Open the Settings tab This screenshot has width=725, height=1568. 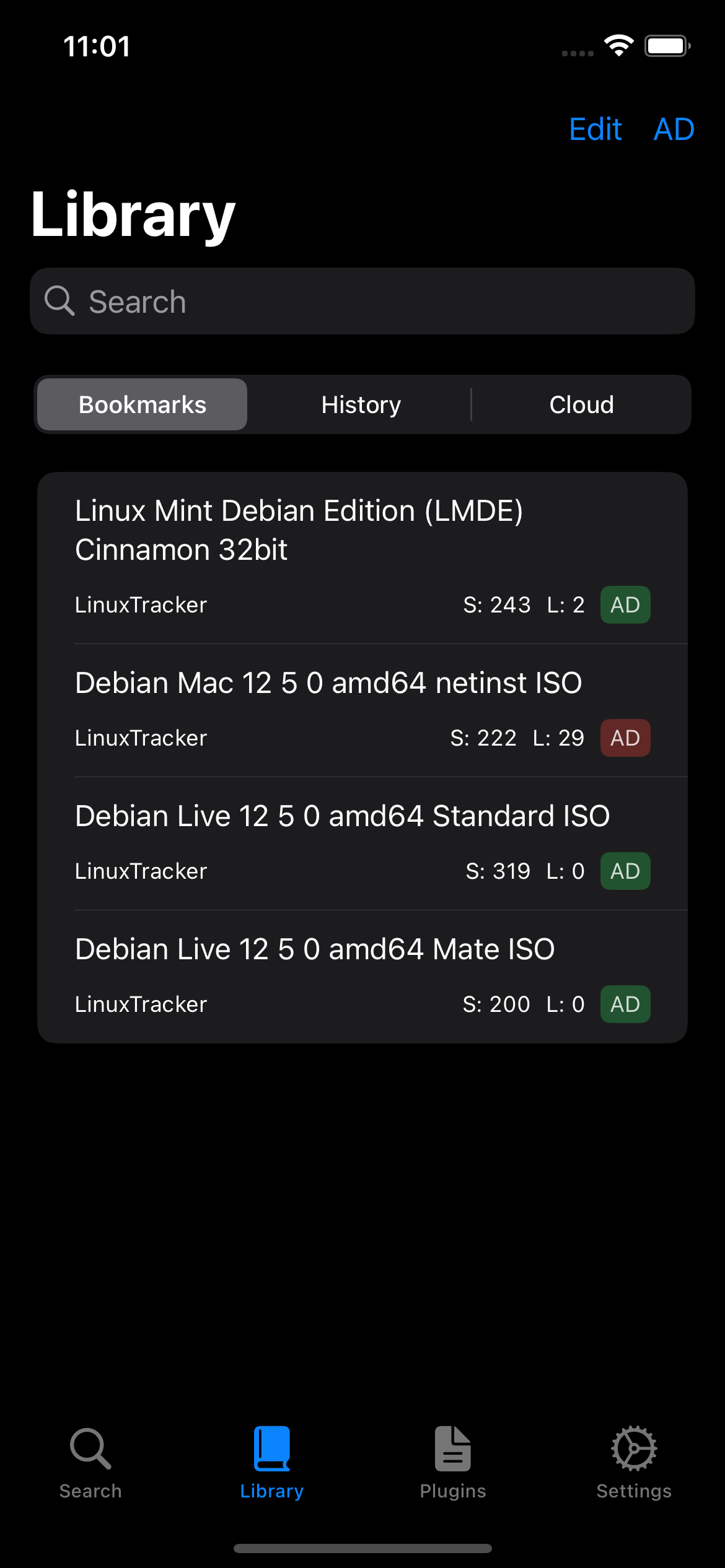point(634,1463)
